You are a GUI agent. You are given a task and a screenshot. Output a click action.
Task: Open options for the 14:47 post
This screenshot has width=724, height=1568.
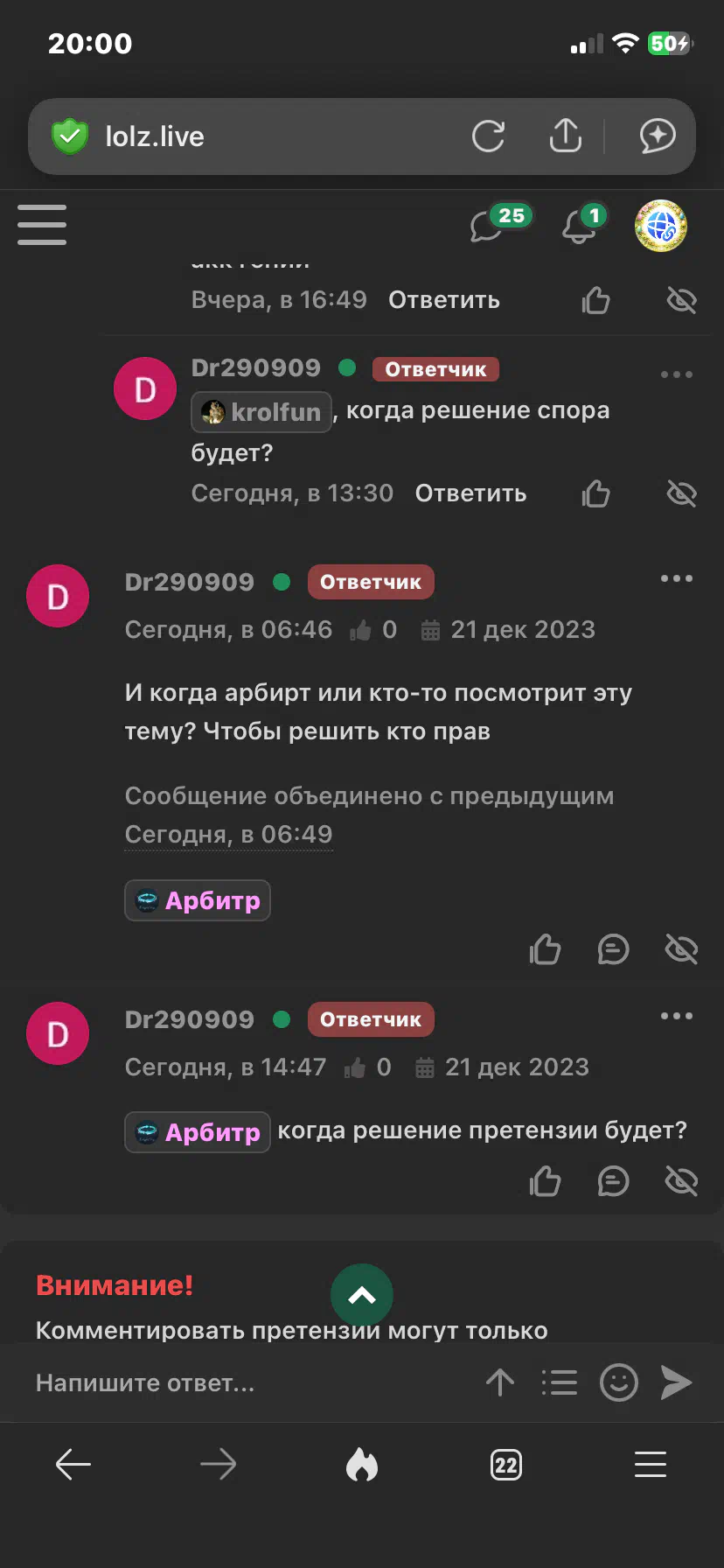[677, 1017]
